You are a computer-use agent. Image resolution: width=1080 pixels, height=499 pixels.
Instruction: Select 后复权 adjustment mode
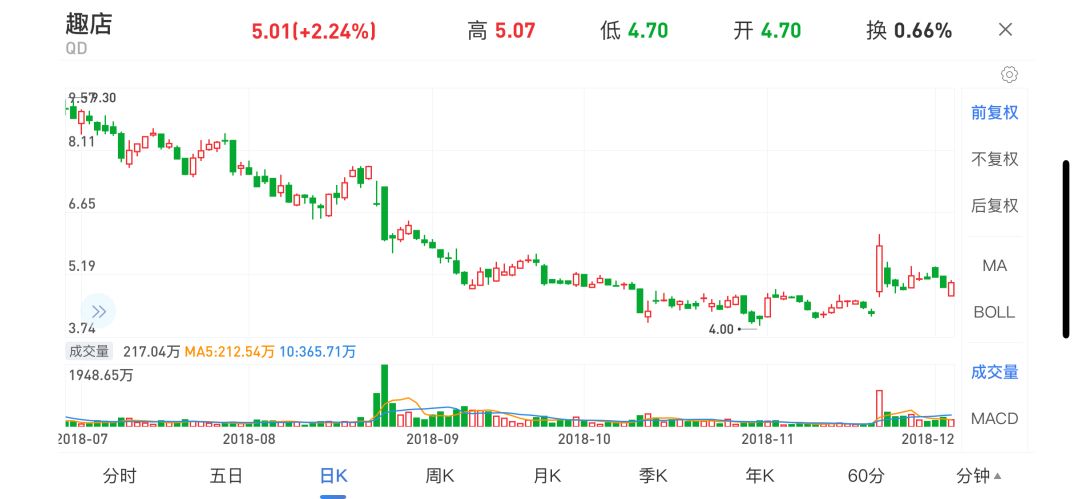click(994, 205)
